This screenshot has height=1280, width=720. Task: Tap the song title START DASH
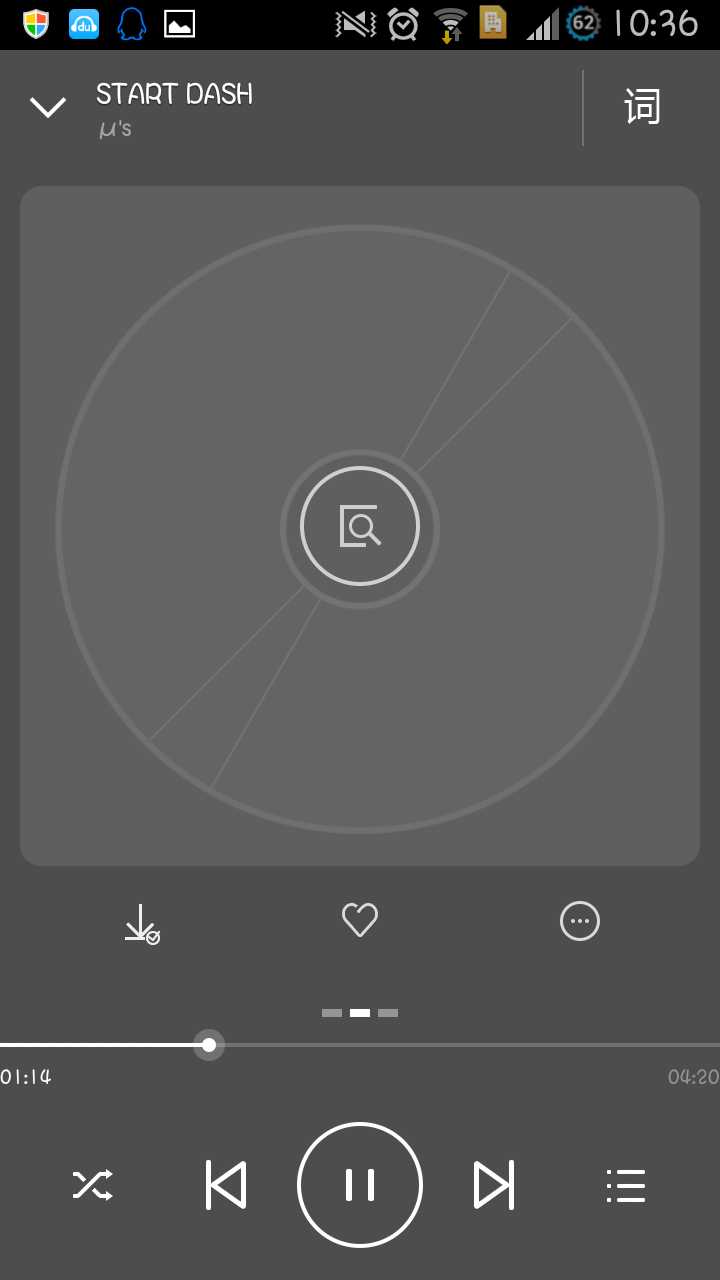click(x=173, y=94)
